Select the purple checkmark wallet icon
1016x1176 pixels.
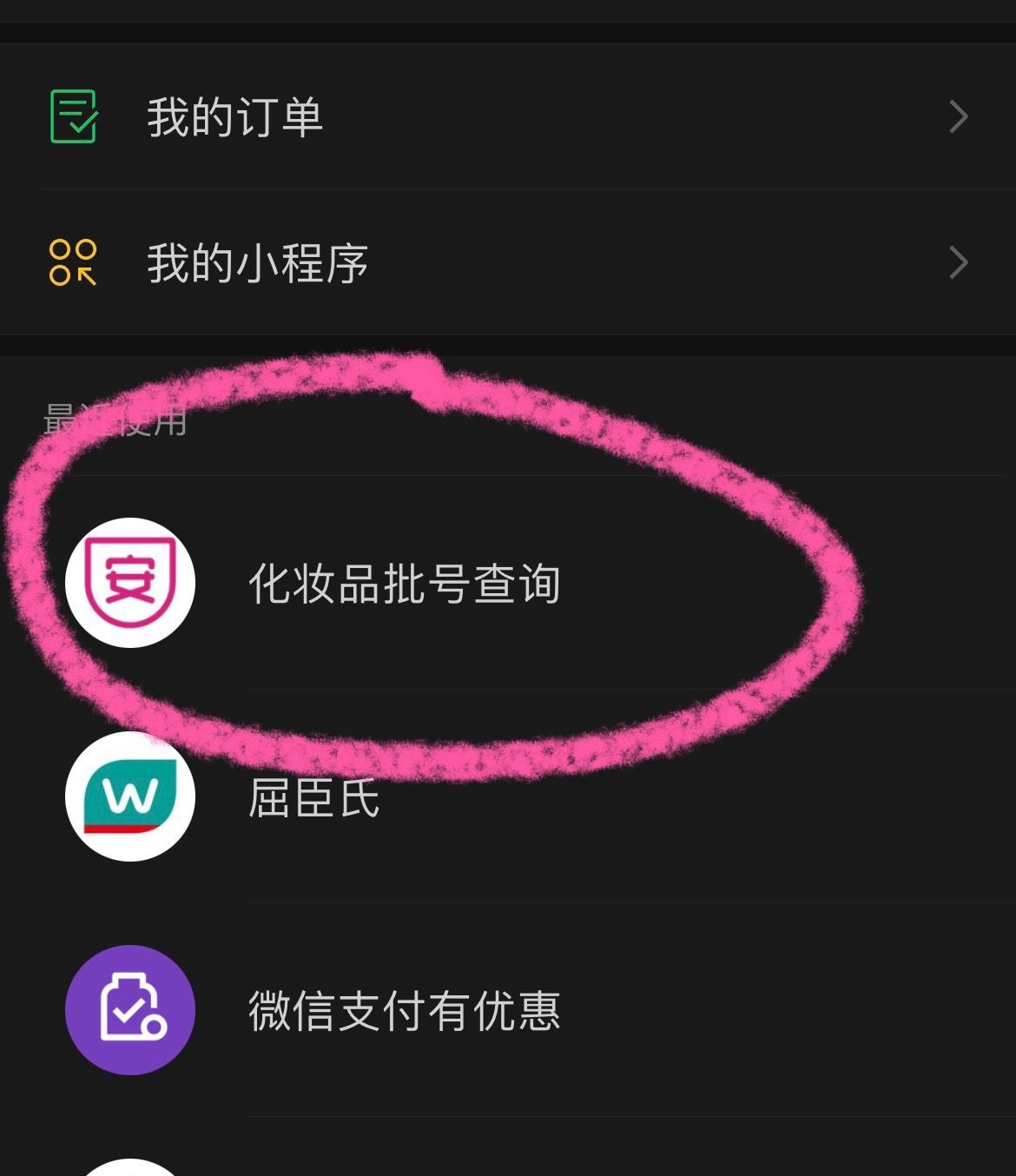(x=129, y=1008)
